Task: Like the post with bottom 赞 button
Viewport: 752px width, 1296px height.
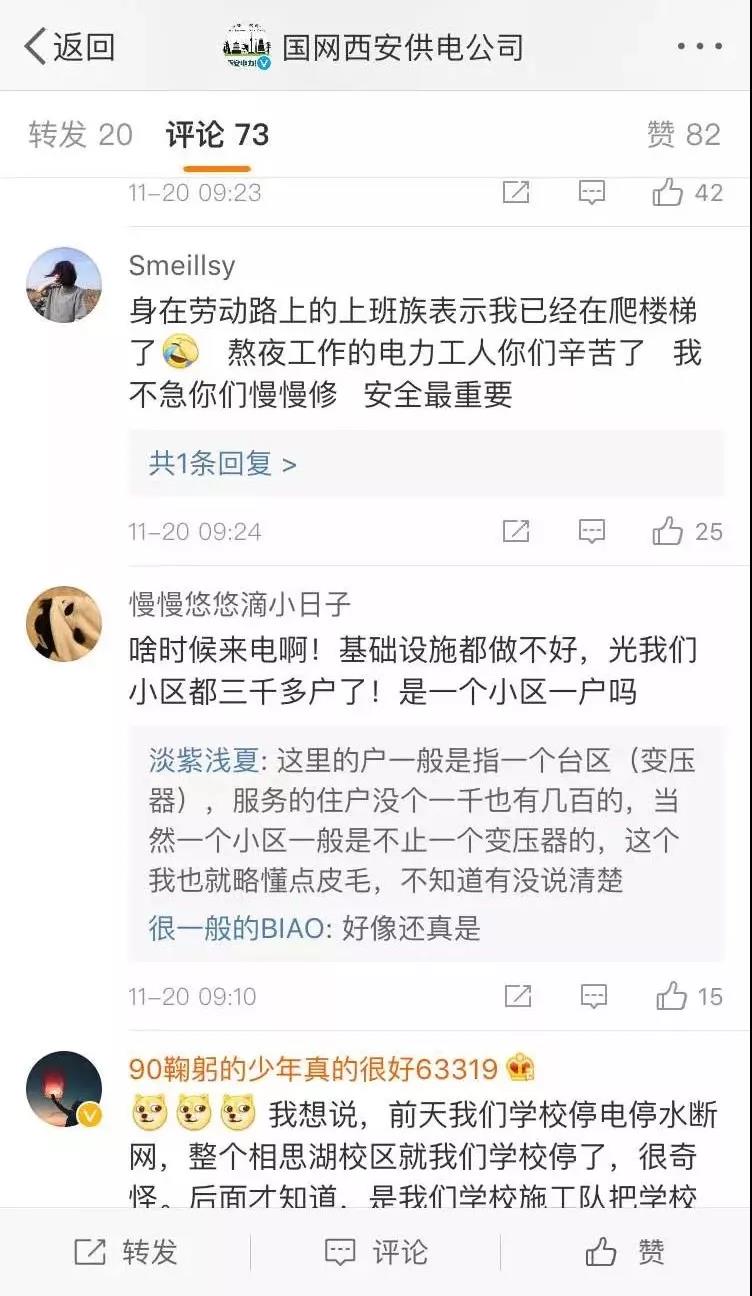Action: [625, 1252]
